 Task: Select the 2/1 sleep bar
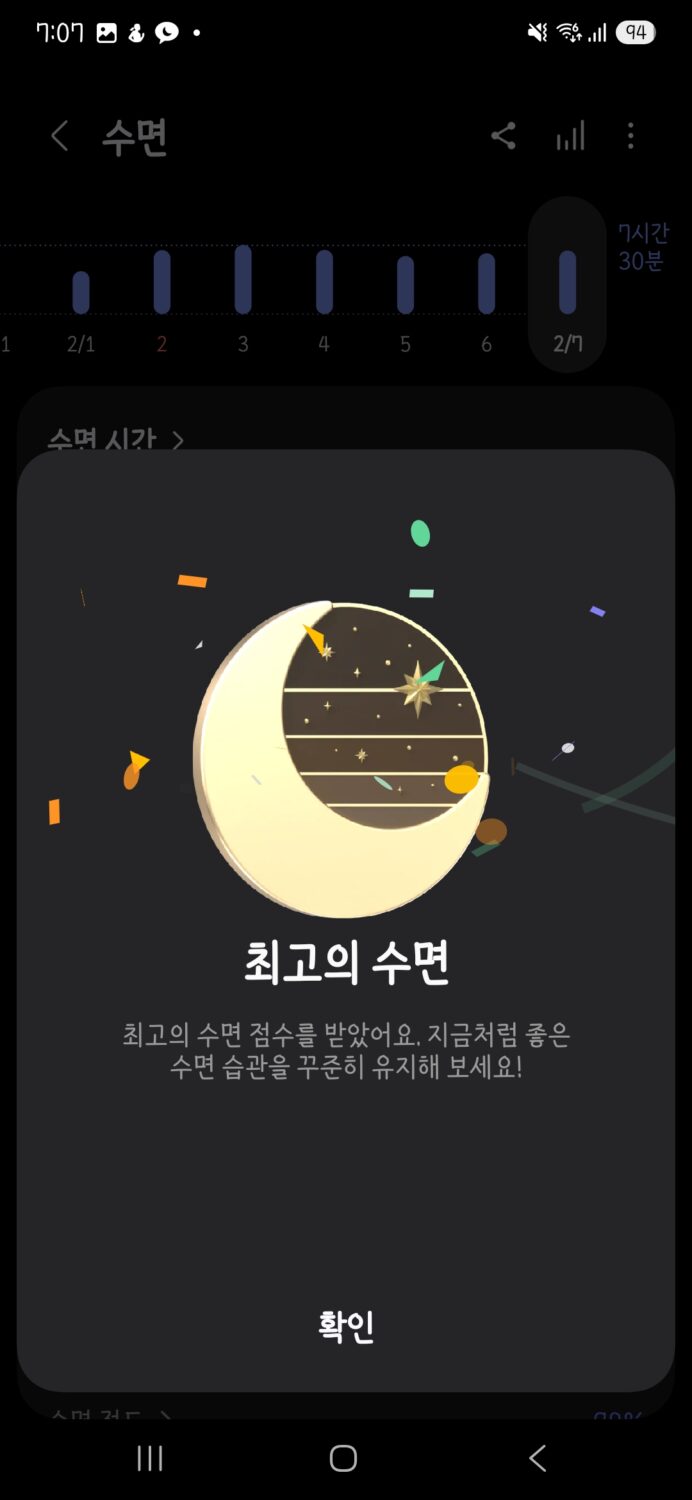point(81,293)
